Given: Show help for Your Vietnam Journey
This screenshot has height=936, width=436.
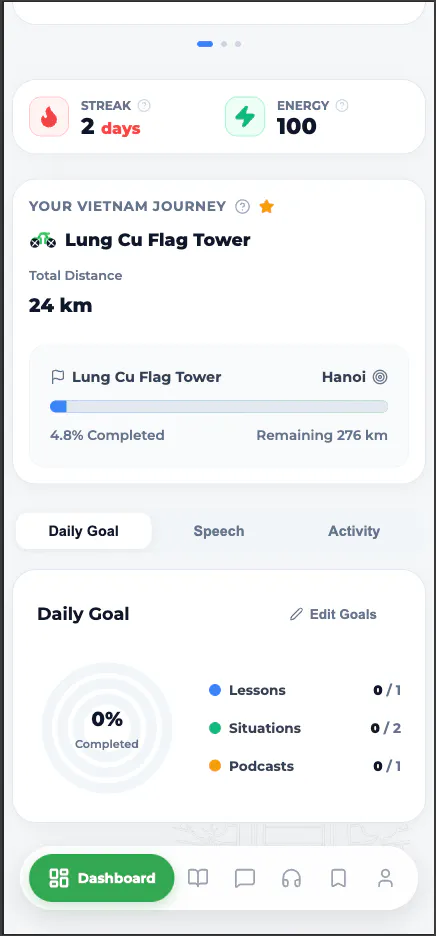Looking at the screenshot, I should click(x=242, y=207).
